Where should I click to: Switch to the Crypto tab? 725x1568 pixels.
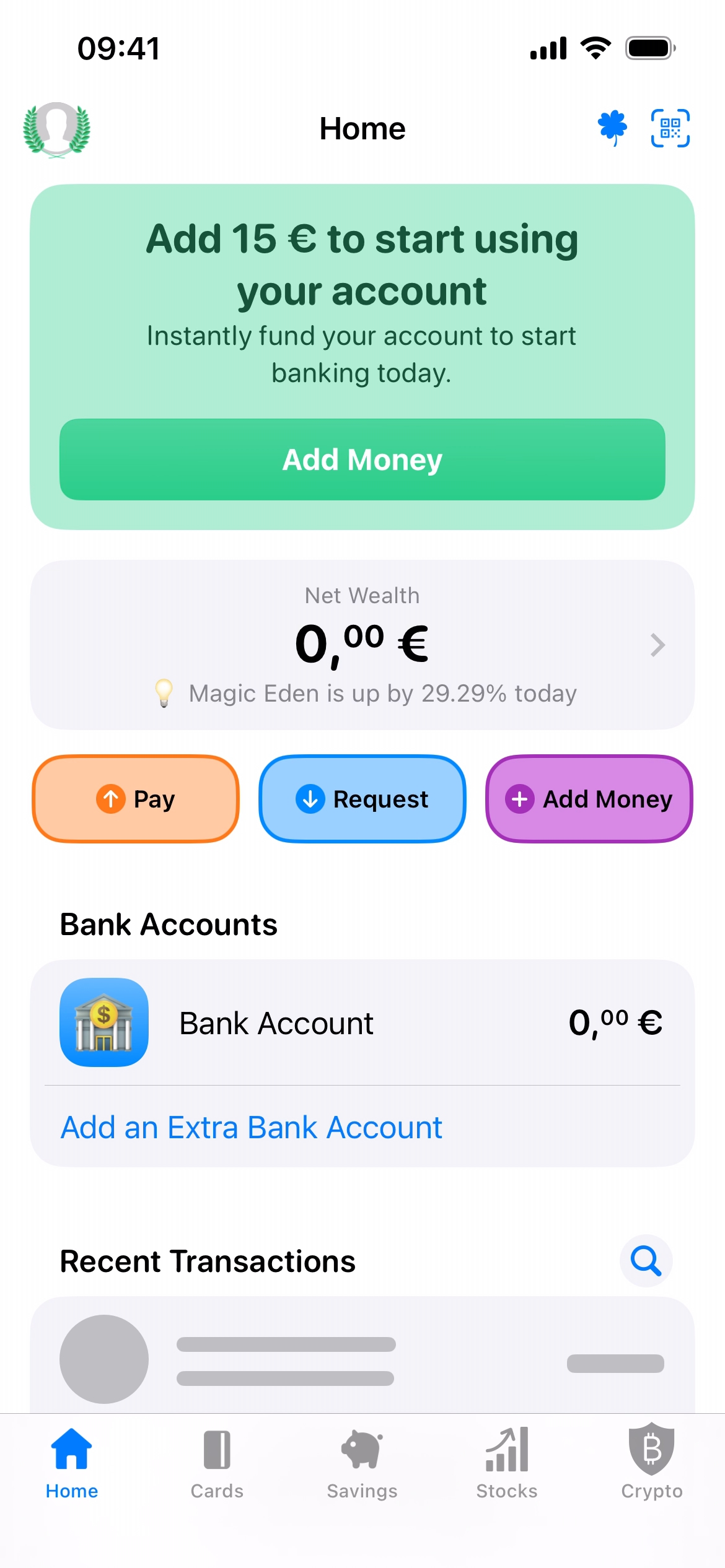tap(652, 1463)
